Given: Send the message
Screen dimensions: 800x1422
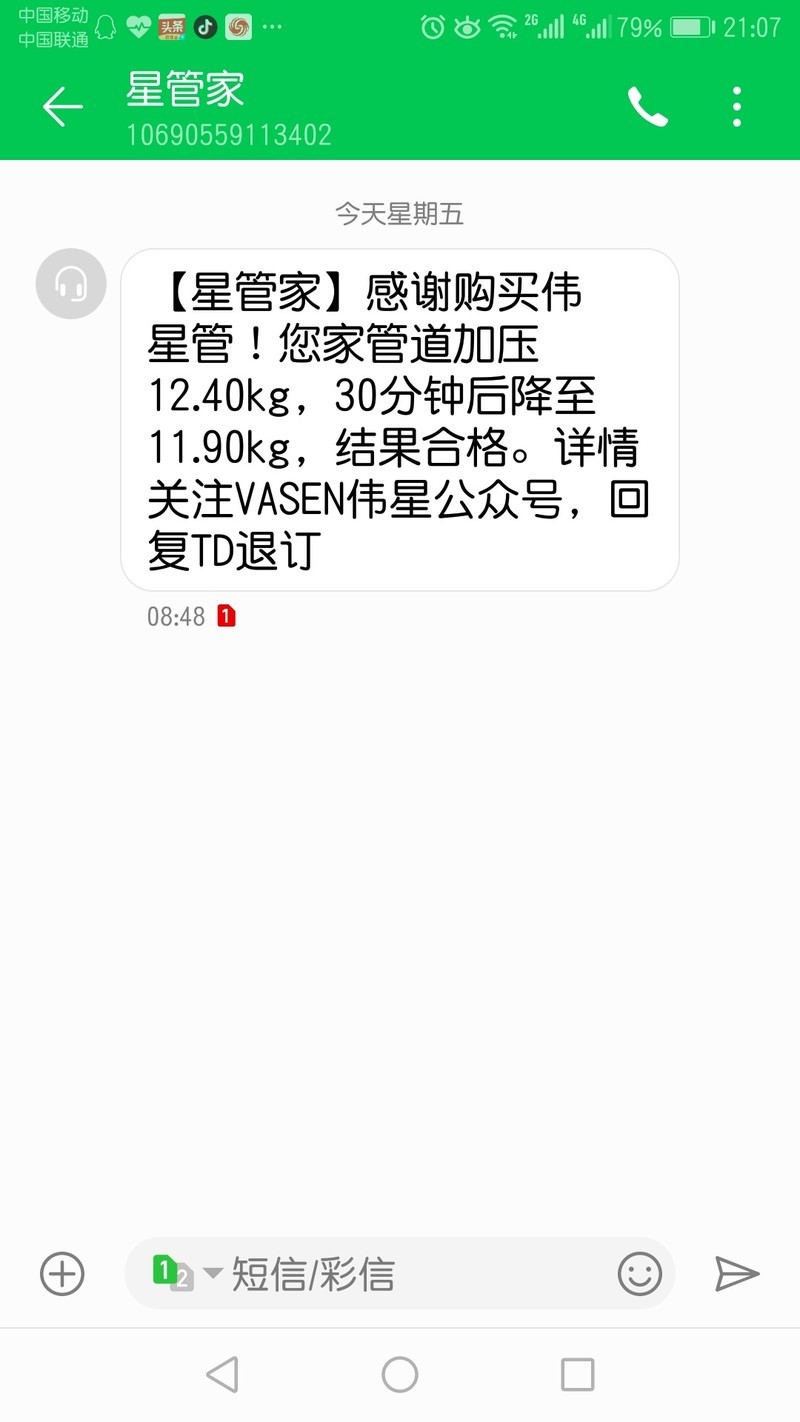Looking at the screenshot, I should 737,1274.
